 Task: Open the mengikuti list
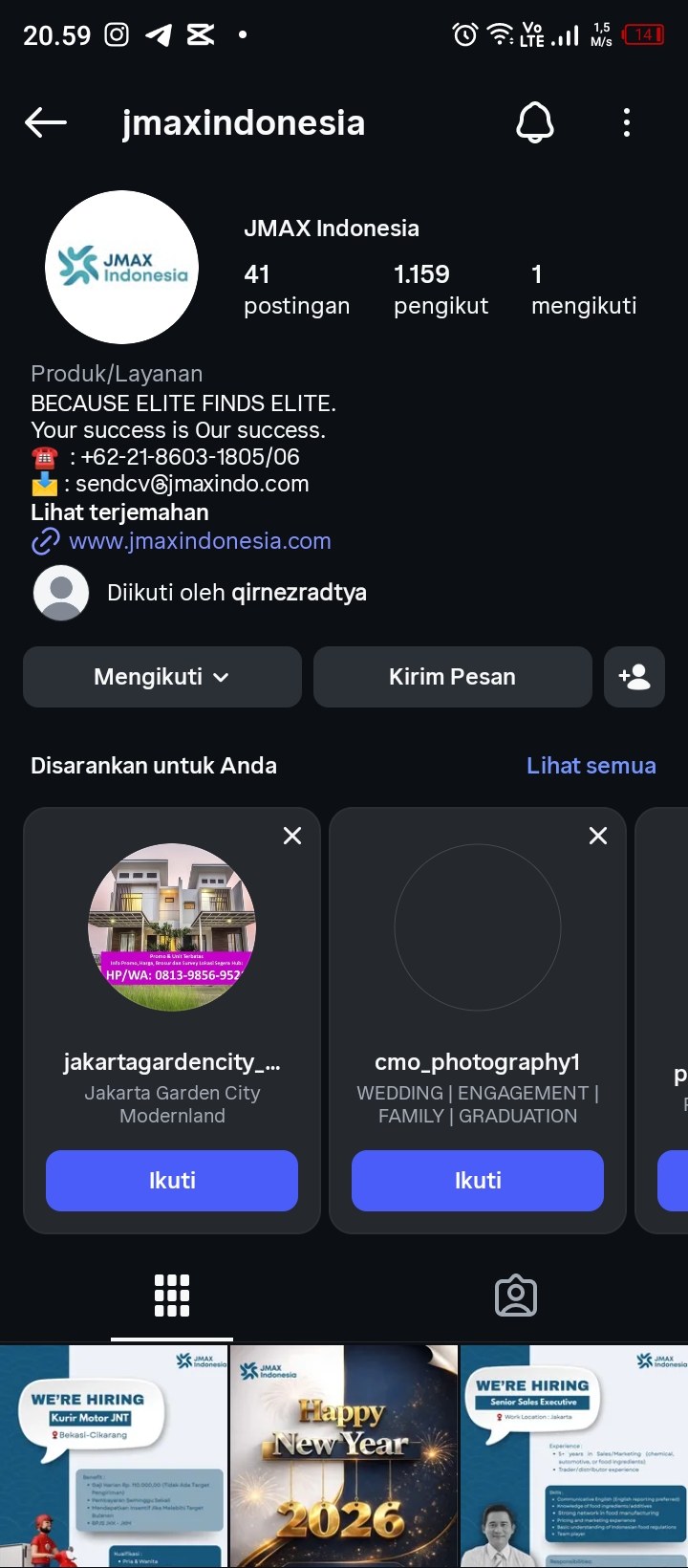tap(583, 289)
